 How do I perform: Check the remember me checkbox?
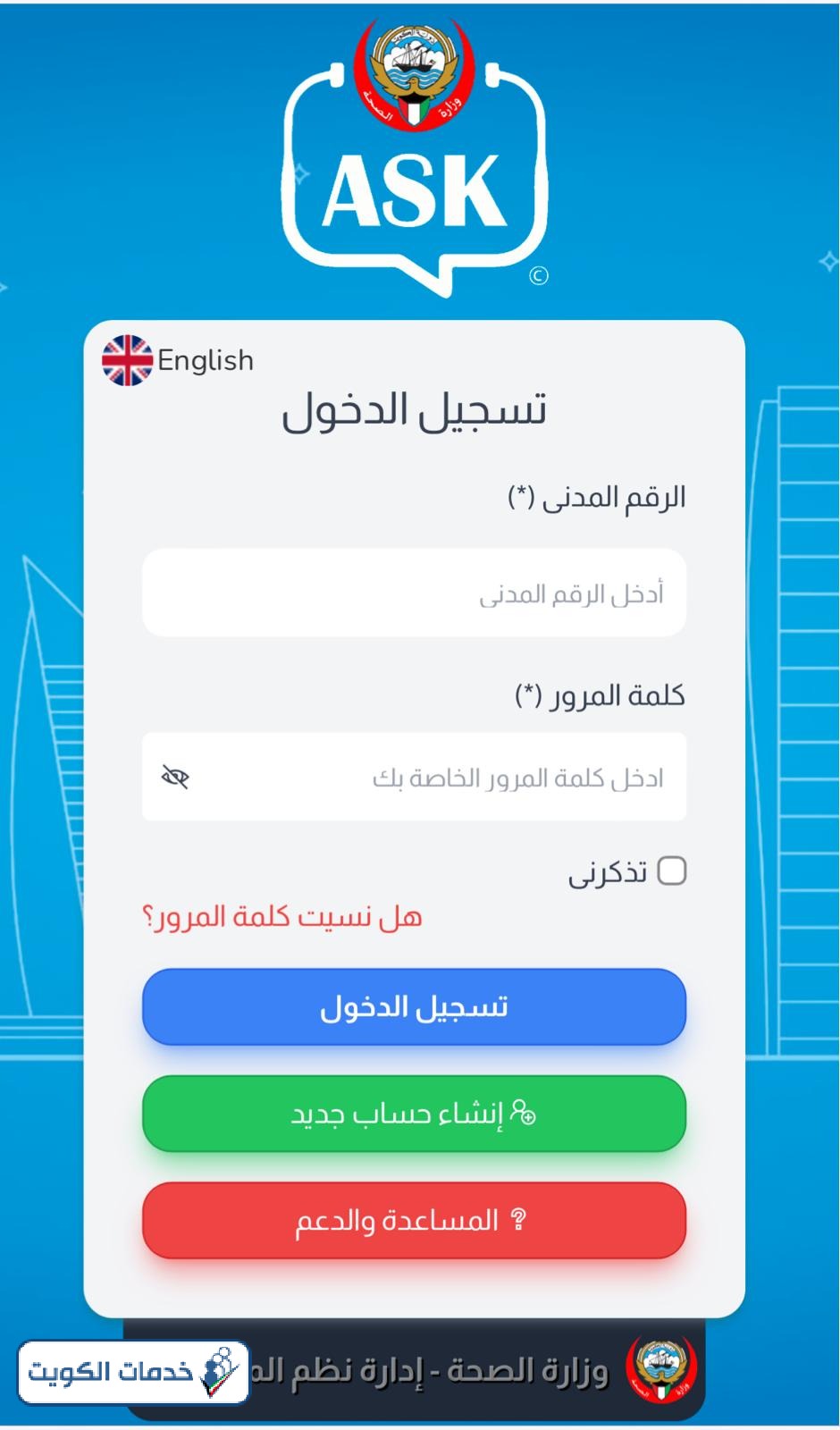[671, 871]
